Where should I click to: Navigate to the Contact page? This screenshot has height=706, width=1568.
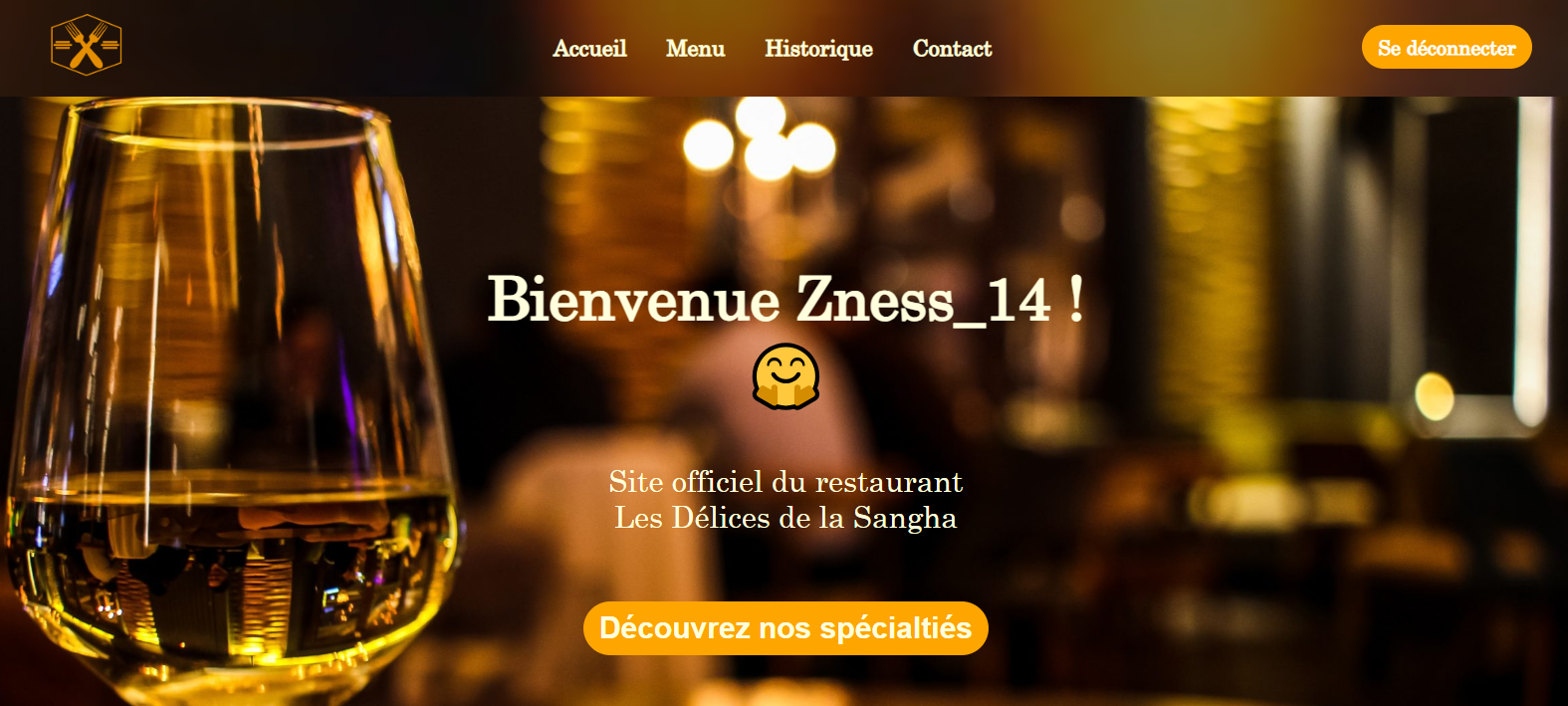952,49
